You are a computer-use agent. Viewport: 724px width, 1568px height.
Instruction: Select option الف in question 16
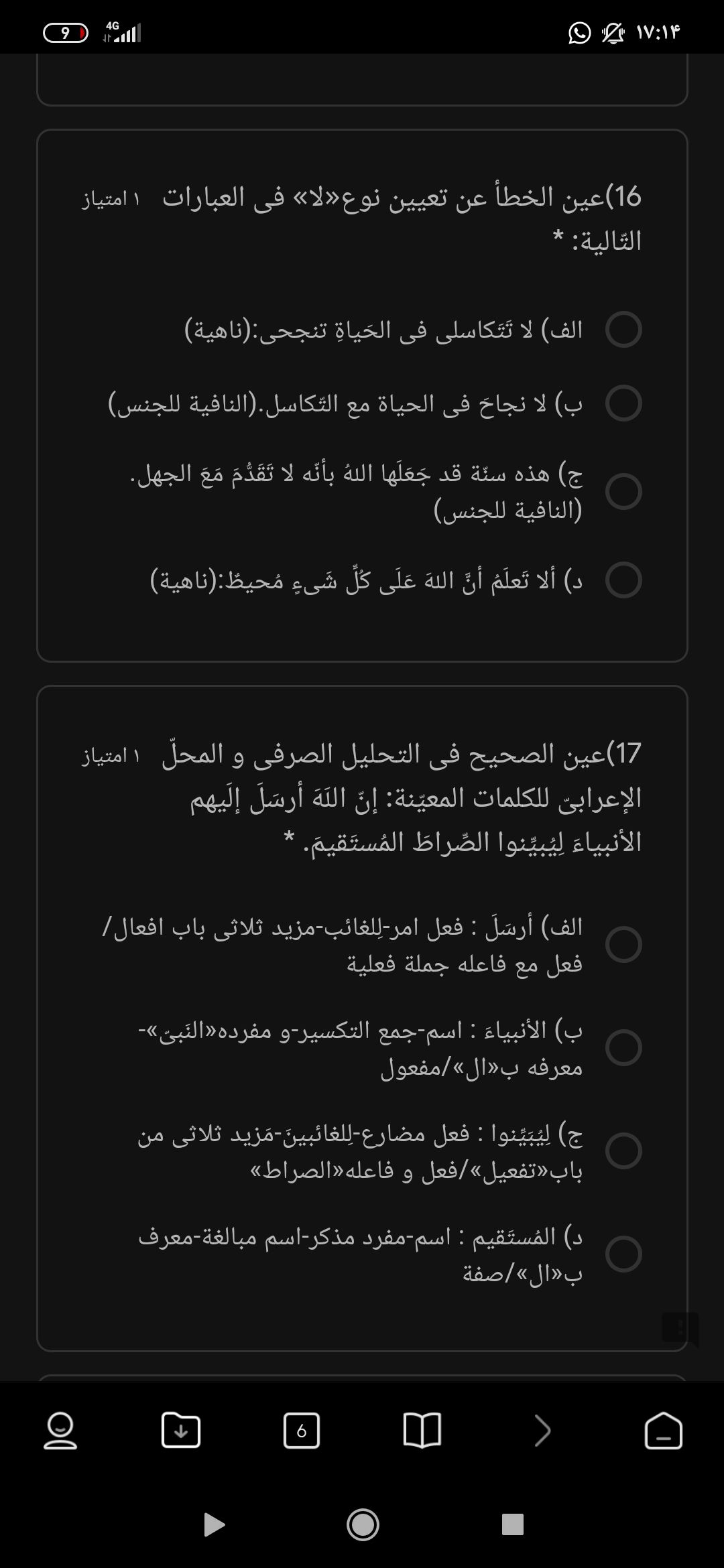click(623, 330)
